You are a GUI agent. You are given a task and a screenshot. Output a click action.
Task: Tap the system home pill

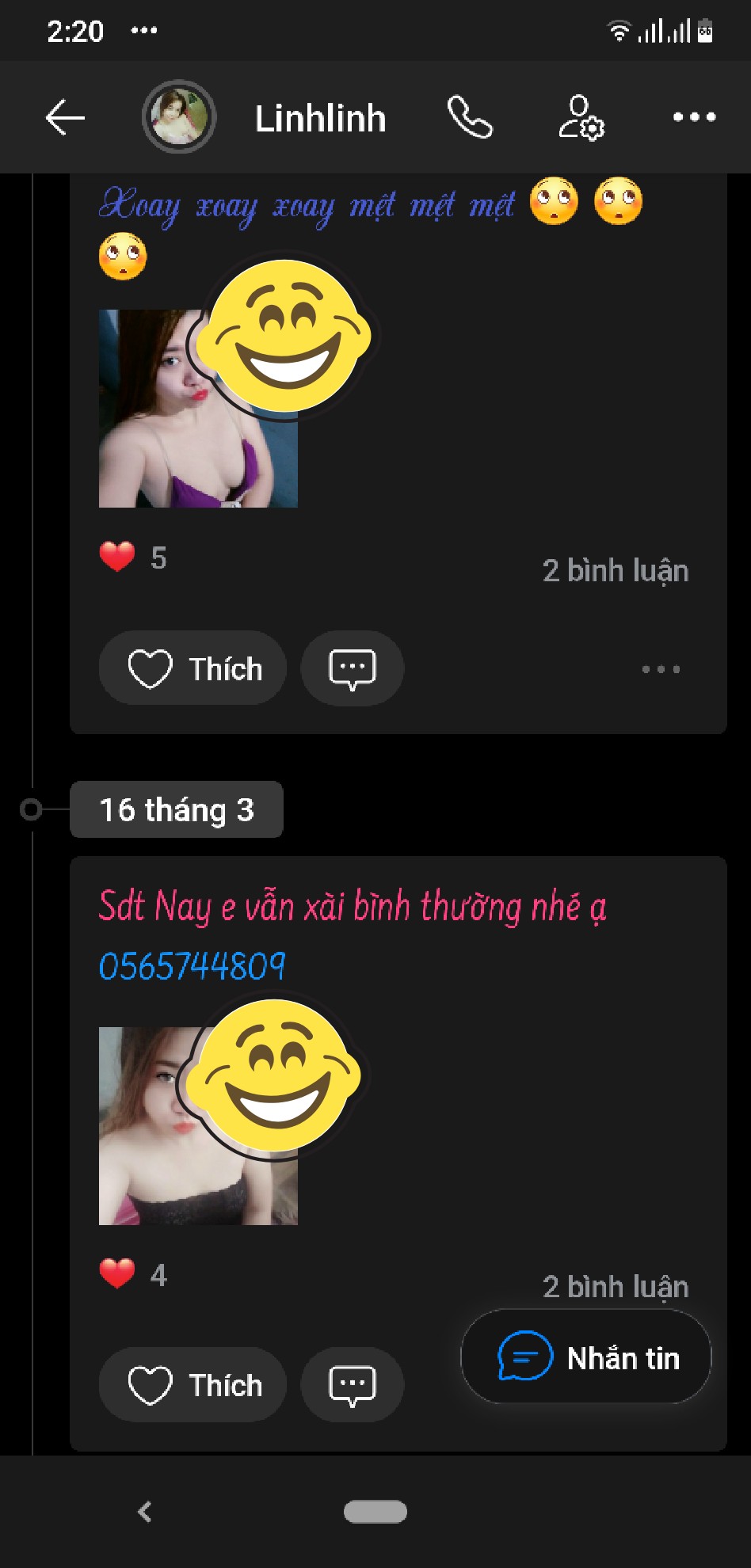(x=375, y=1512)
